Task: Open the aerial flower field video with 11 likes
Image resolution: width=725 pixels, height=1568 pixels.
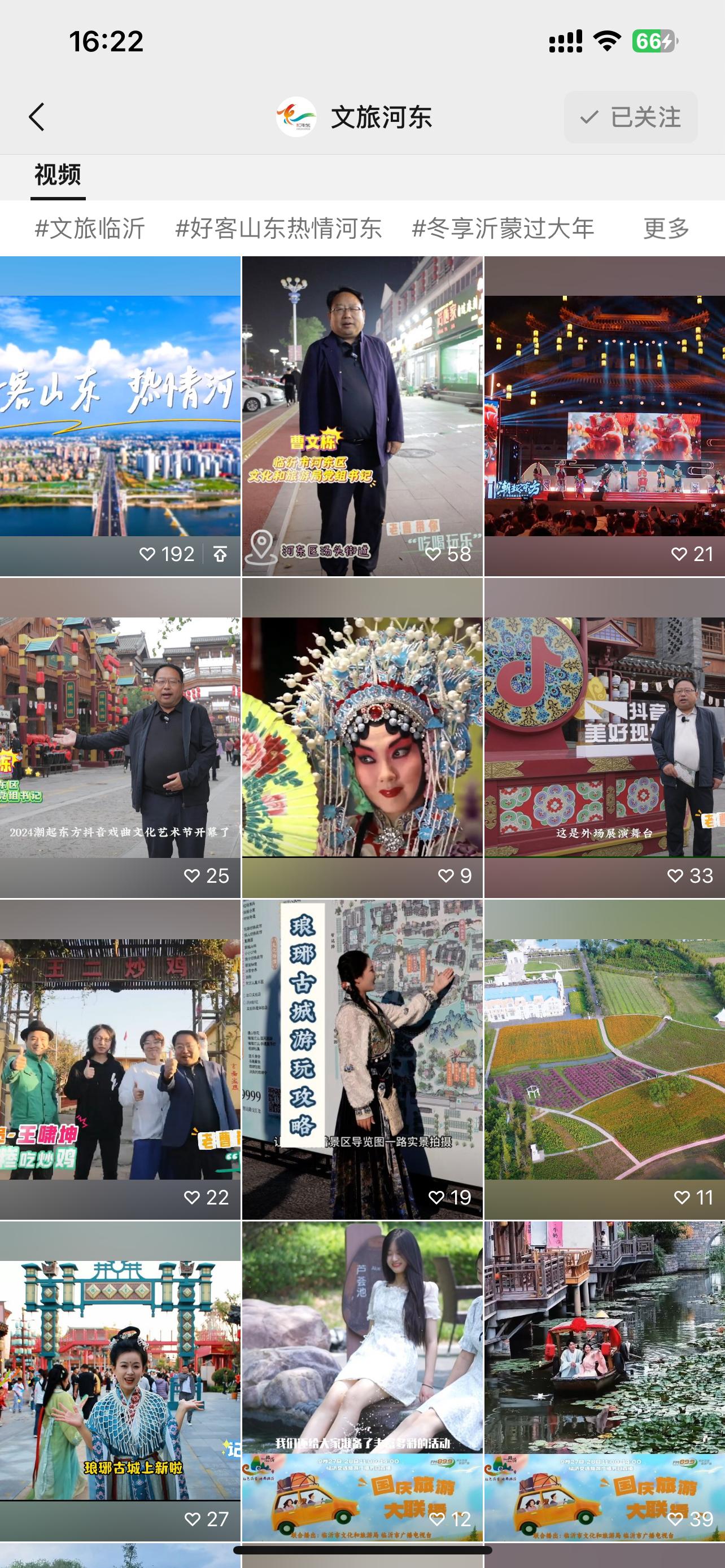Action: point(605,1059)
